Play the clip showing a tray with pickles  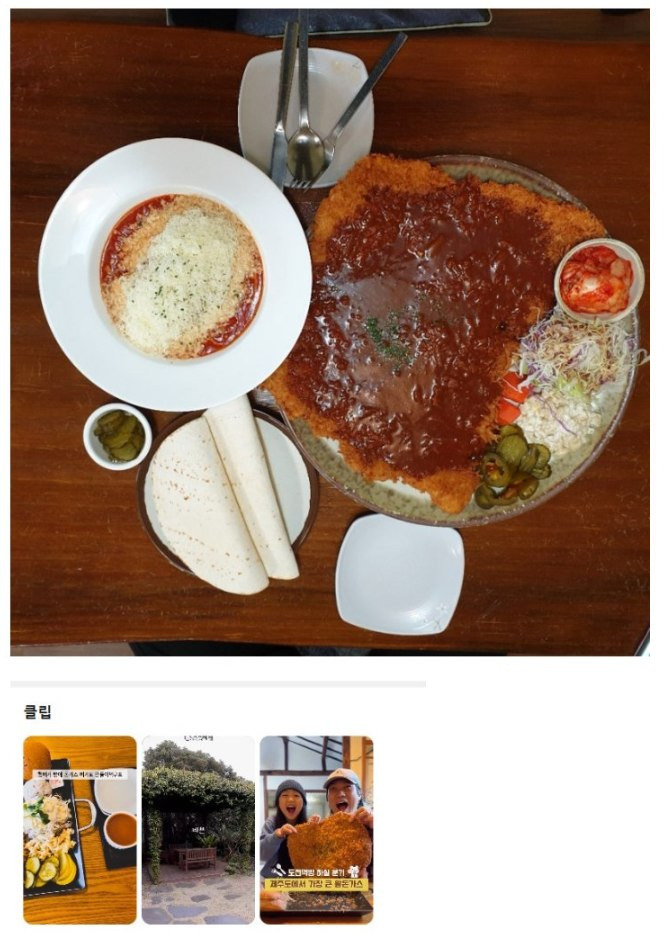[x=80, y=830]
